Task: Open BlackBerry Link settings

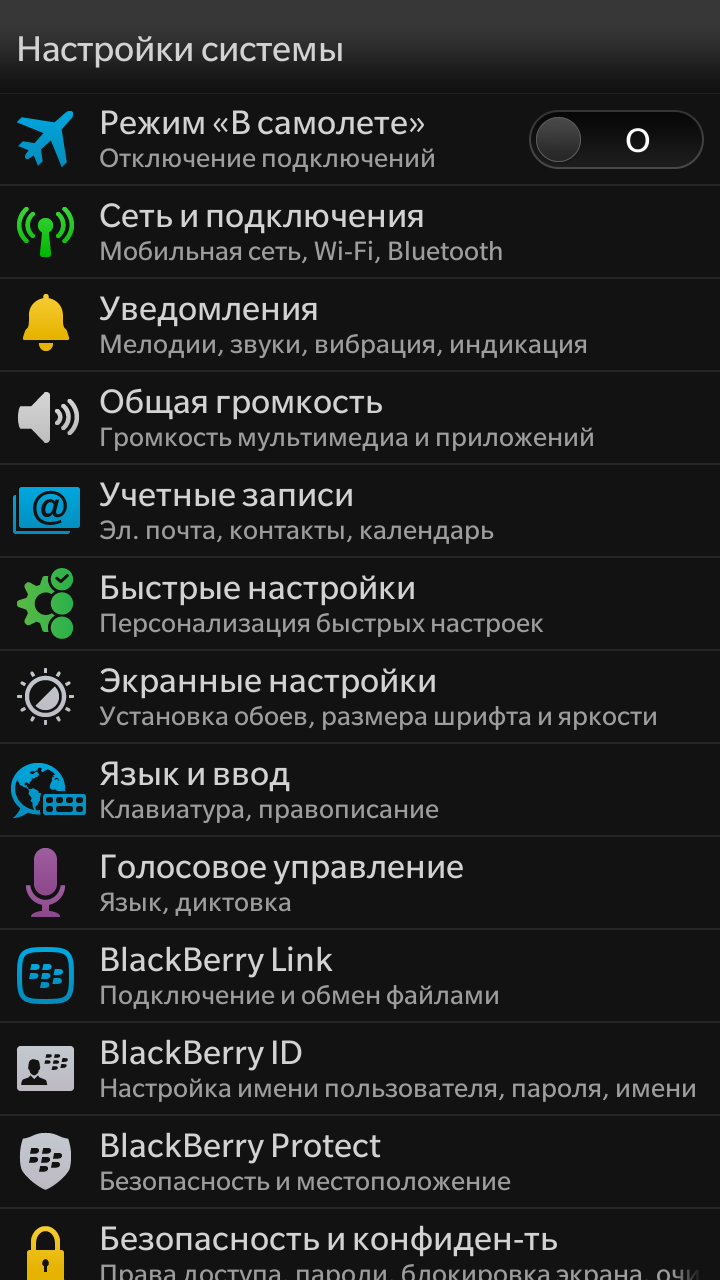Action: [x=360, y=976]
